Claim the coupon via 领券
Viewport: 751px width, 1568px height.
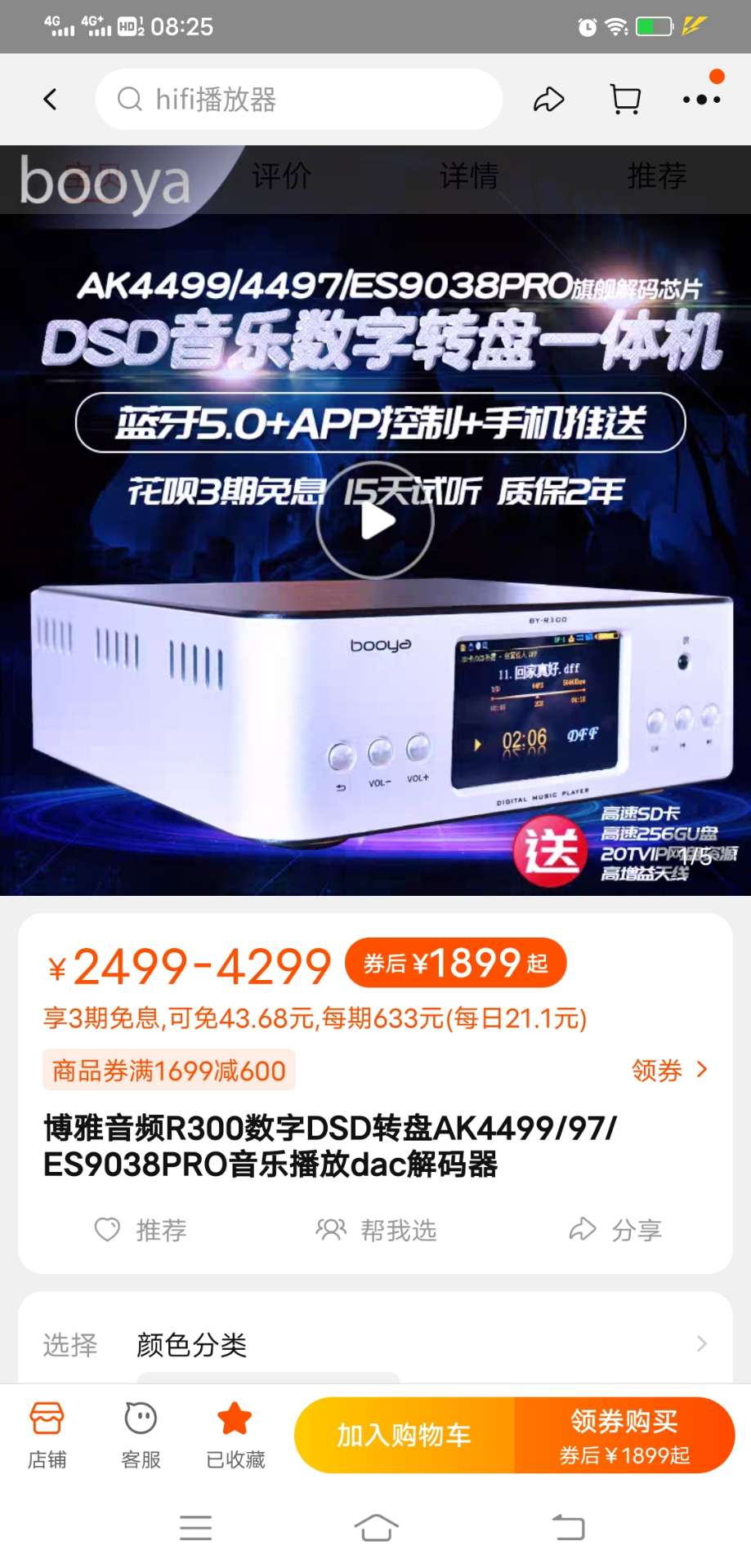pos(668,1070)
